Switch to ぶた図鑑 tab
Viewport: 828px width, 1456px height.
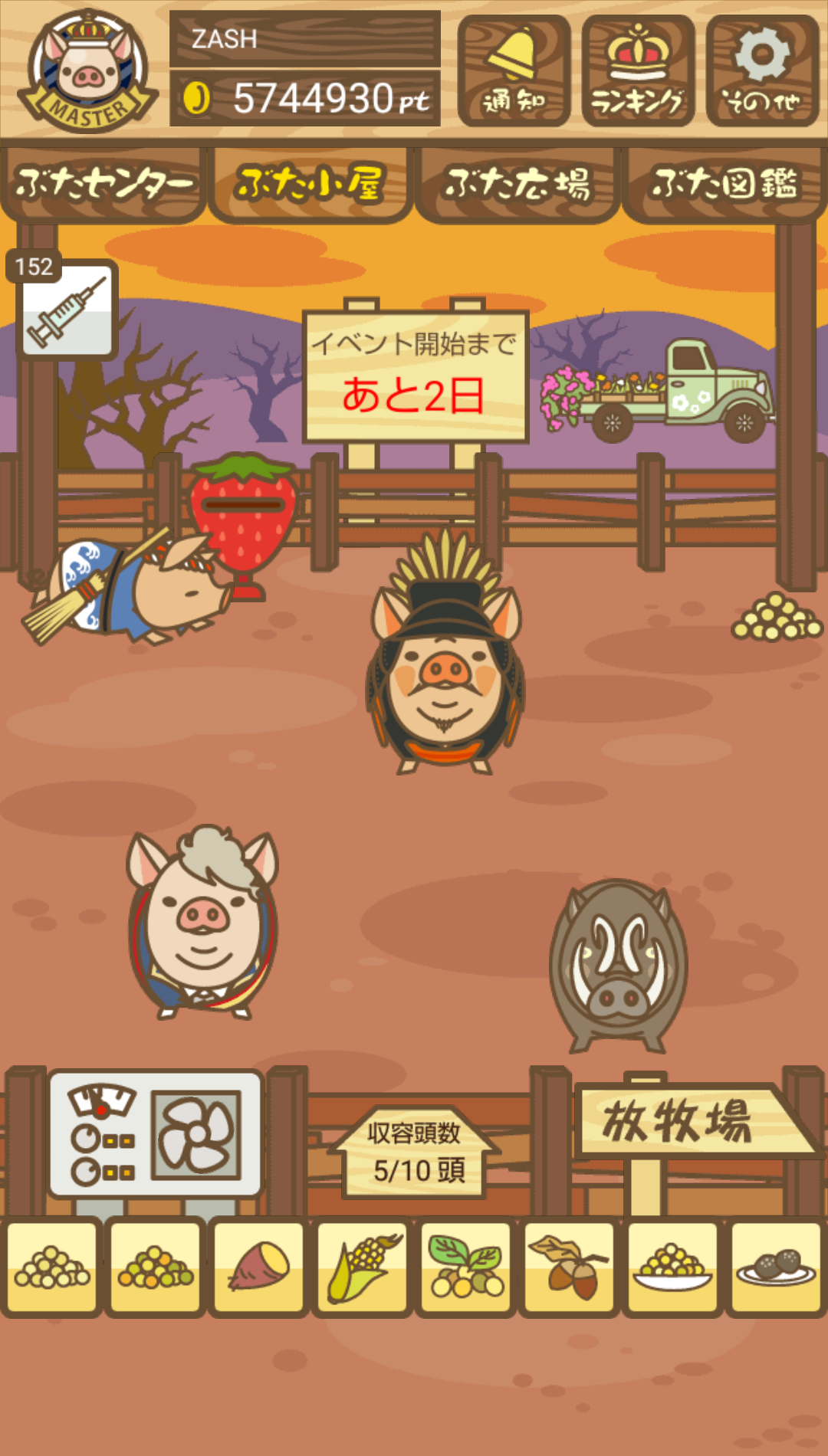point(724,184)
